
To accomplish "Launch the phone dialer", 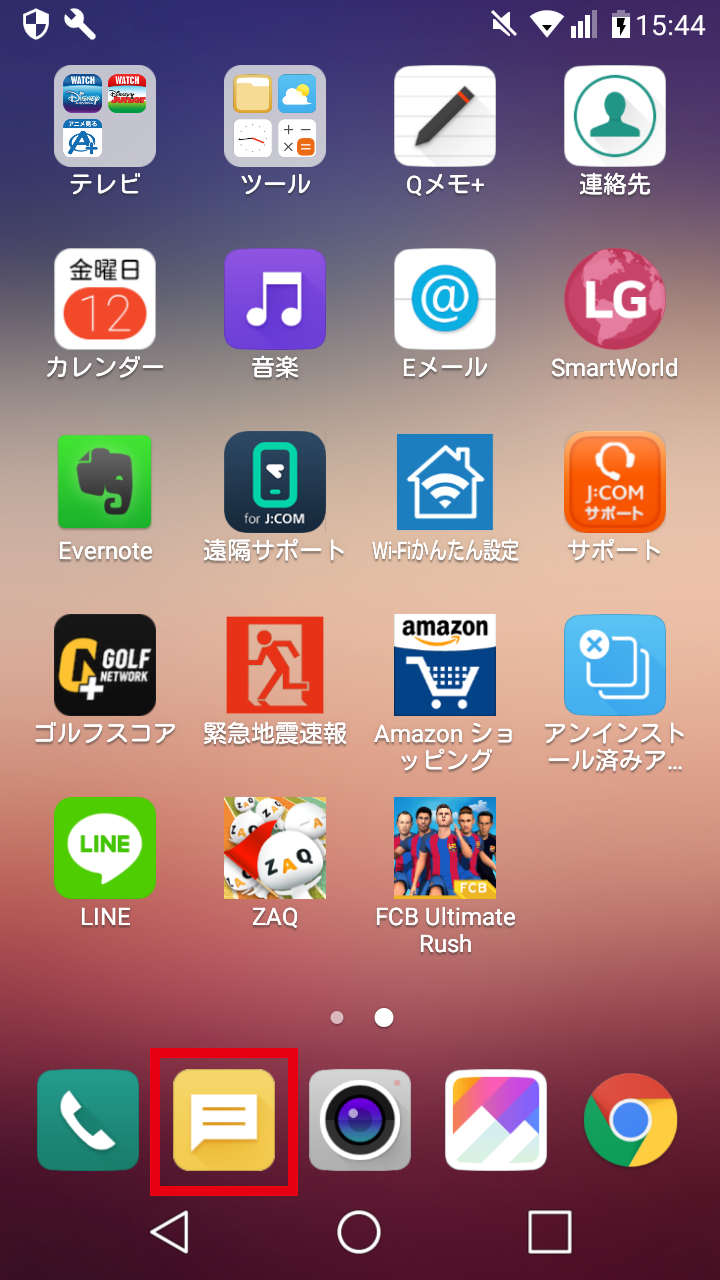I will click(x=88, y=1120).
